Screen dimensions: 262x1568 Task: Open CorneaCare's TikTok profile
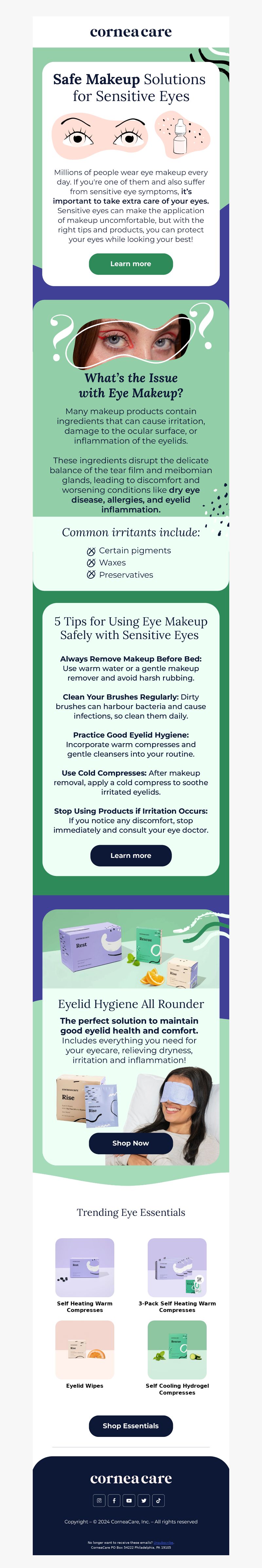point(159,1500)
